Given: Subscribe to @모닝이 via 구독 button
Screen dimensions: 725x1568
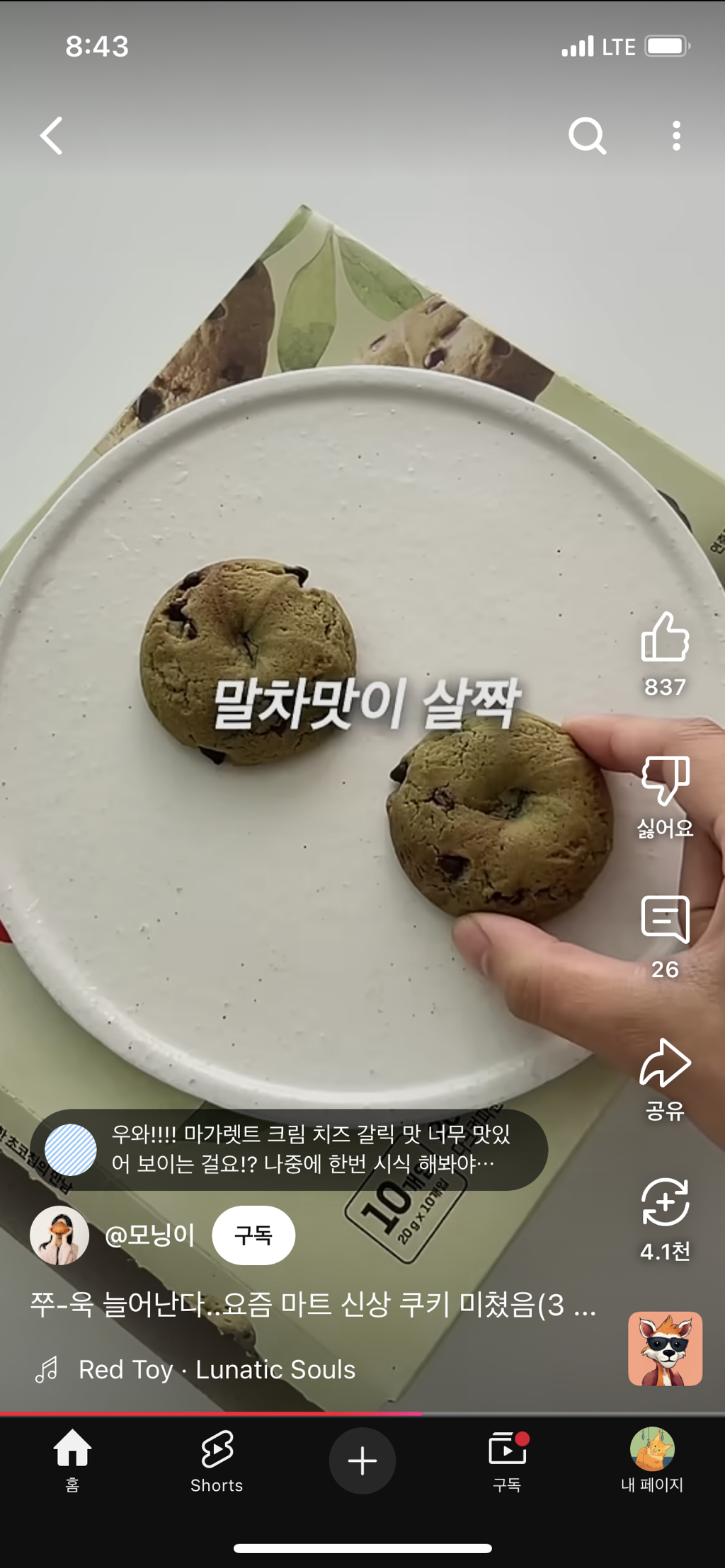Looking at the screenshot, I should click(x=253, y=1235).
